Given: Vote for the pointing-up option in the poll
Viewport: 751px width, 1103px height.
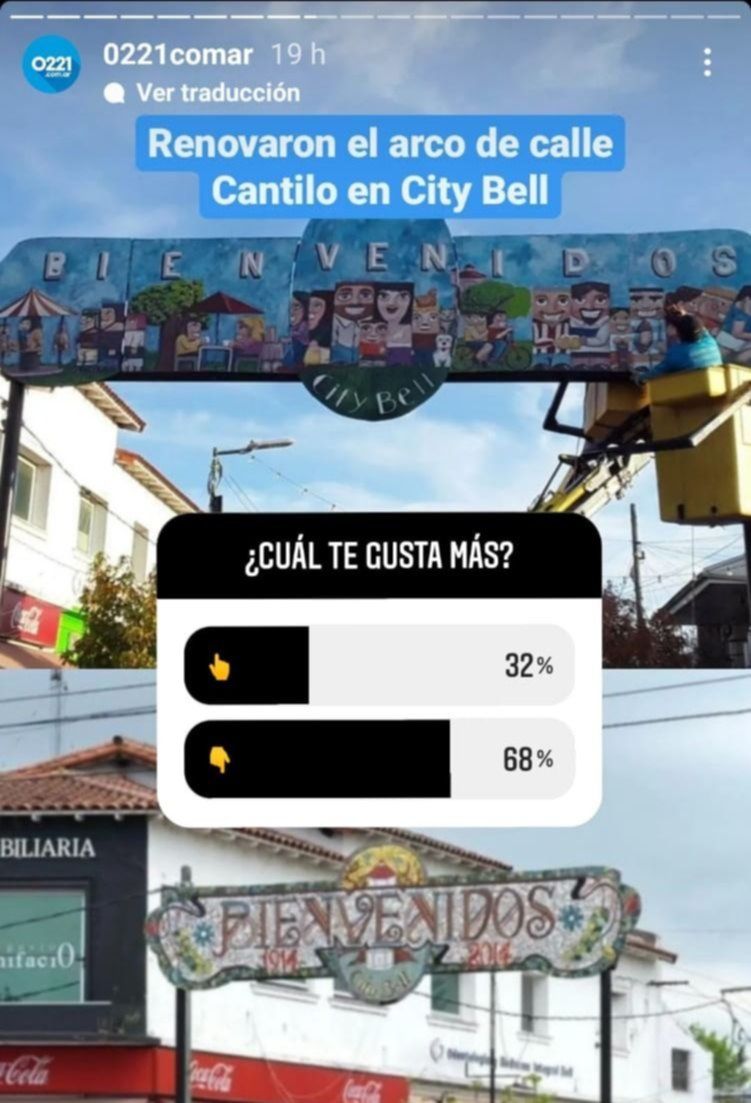Looking at the screenshot, I should pyautogui.click(x=379, y=666).
